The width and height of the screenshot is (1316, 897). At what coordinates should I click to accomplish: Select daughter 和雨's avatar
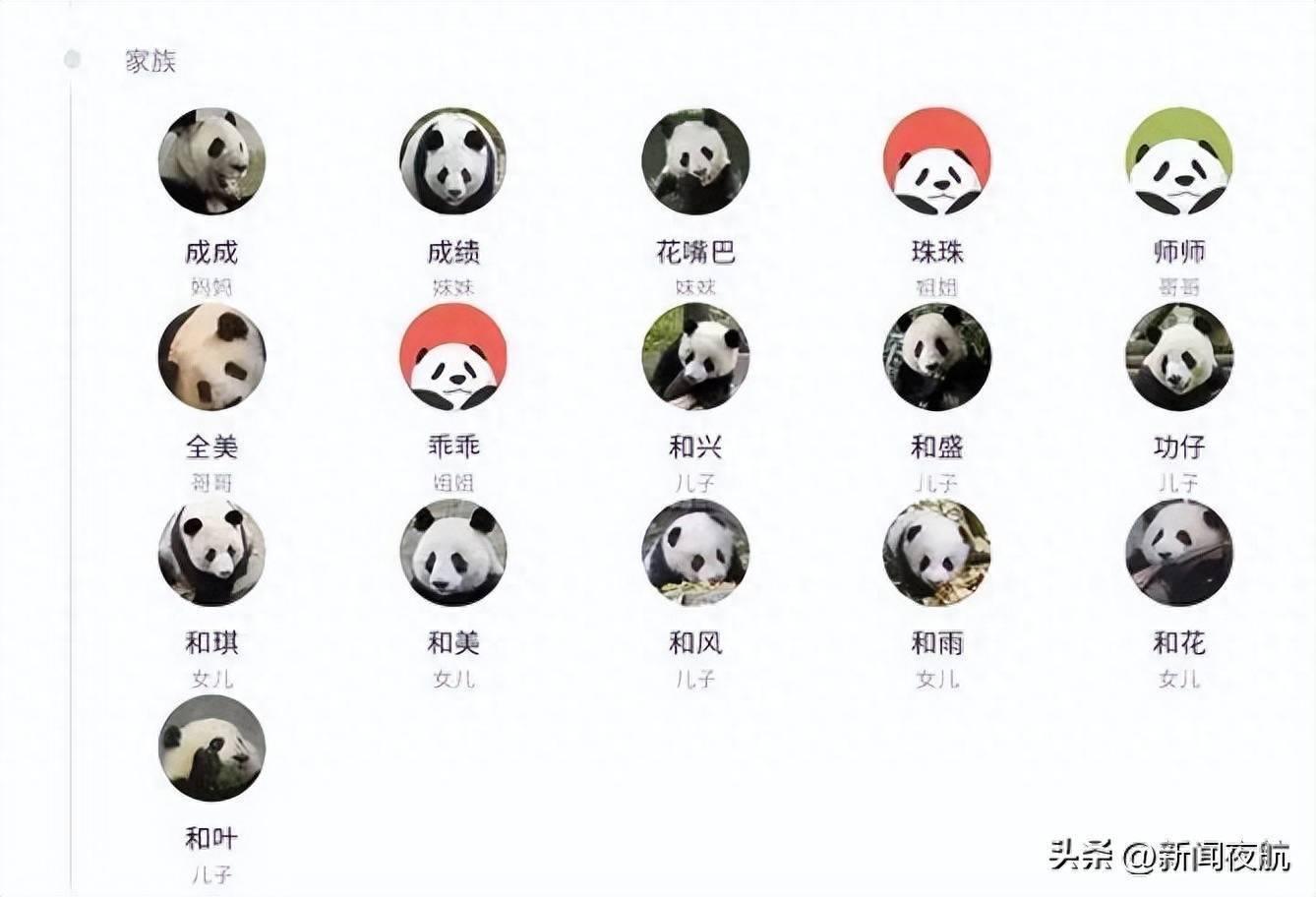[x=937, y=553]
